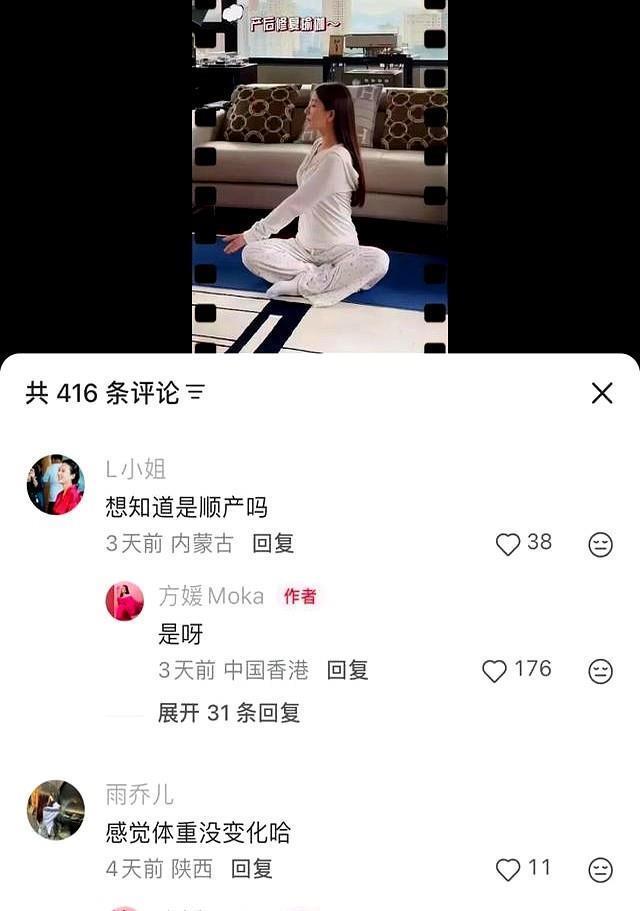Viewport: 640px width, 911px height.
Task: Tap the video above the comments
Action: [319, 176]
